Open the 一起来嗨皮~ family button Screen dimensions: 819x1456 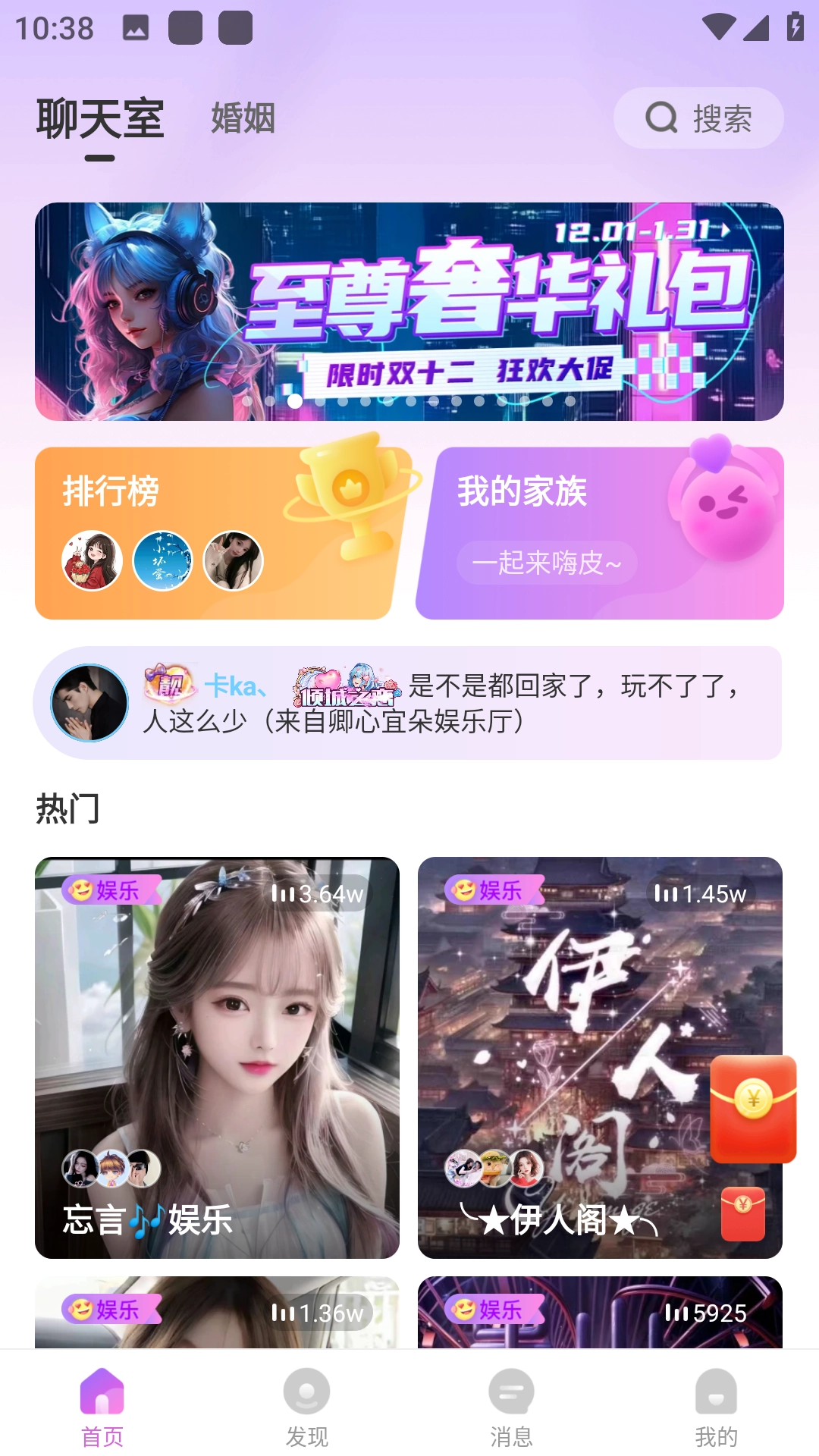tap(546, 564)
